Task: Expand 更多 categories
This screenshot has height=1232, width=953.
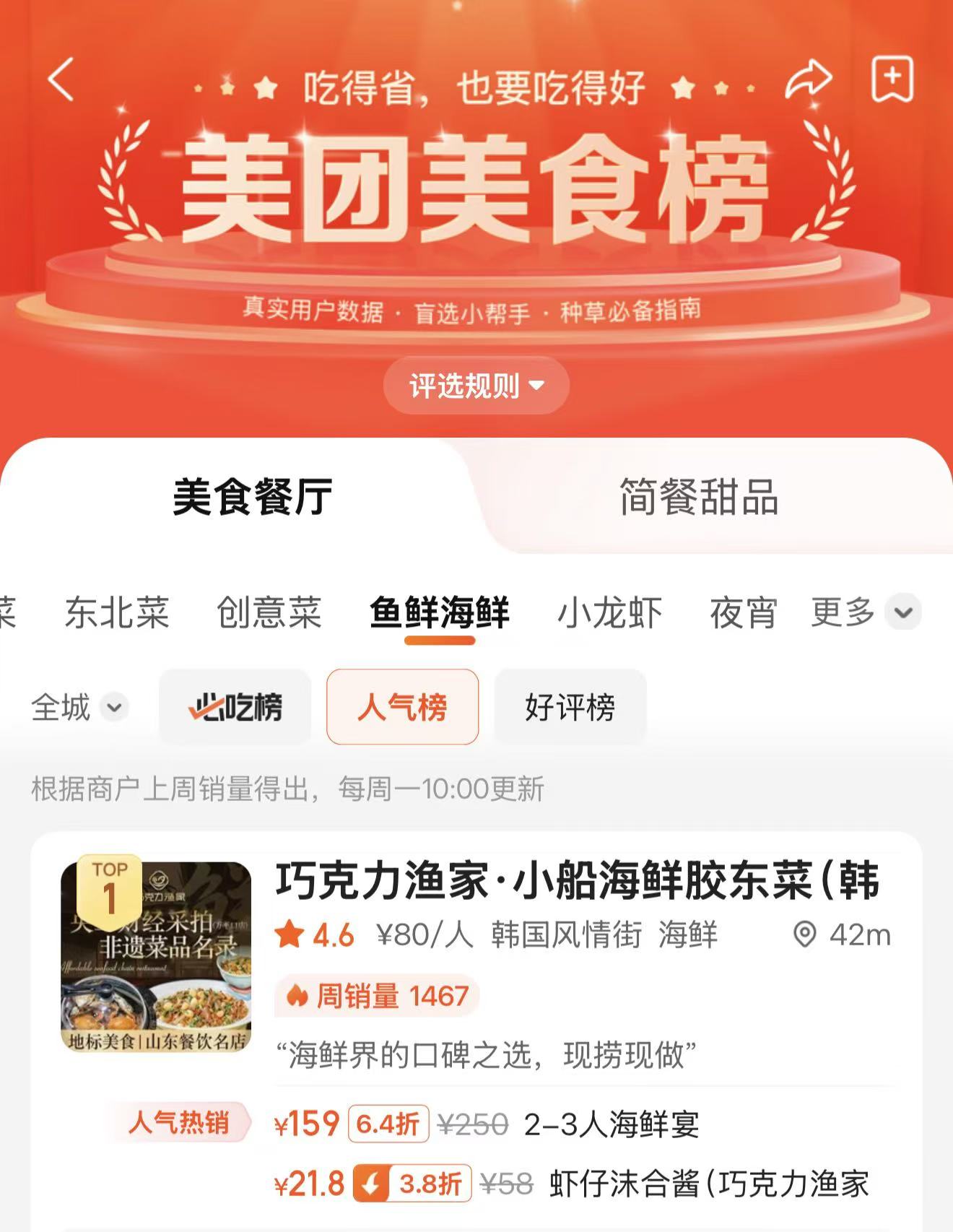Action: tap(864, 612)
